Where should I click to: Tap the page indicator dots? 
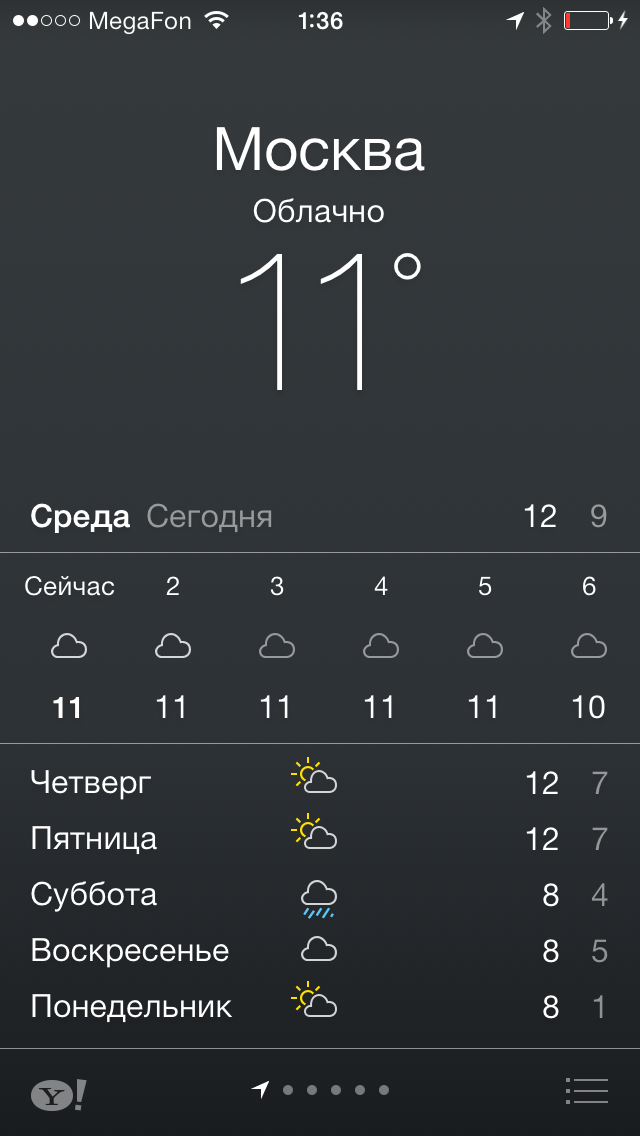(322, 1090)
